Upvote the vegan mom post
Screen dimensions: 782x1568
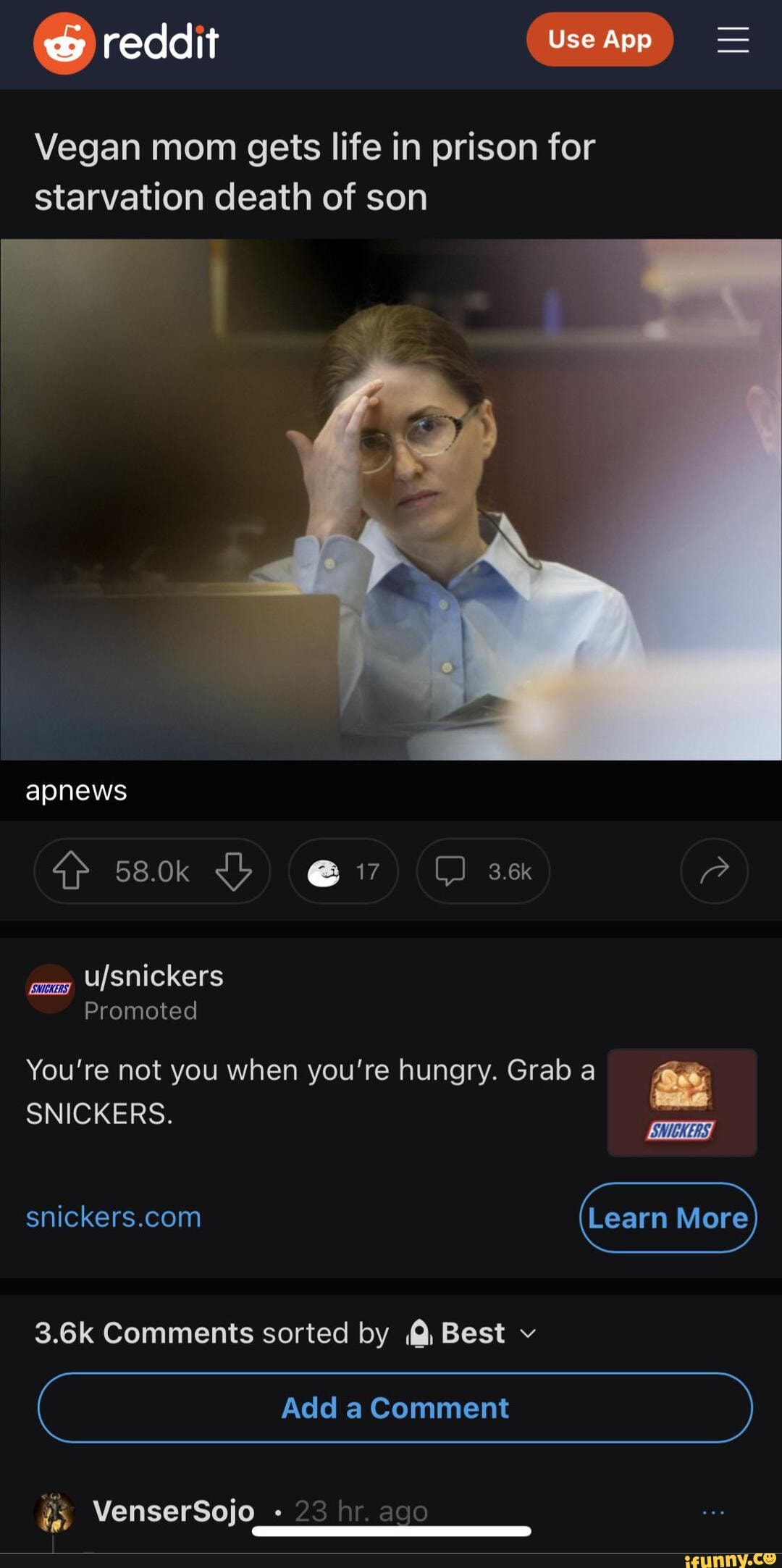point(71,871)
